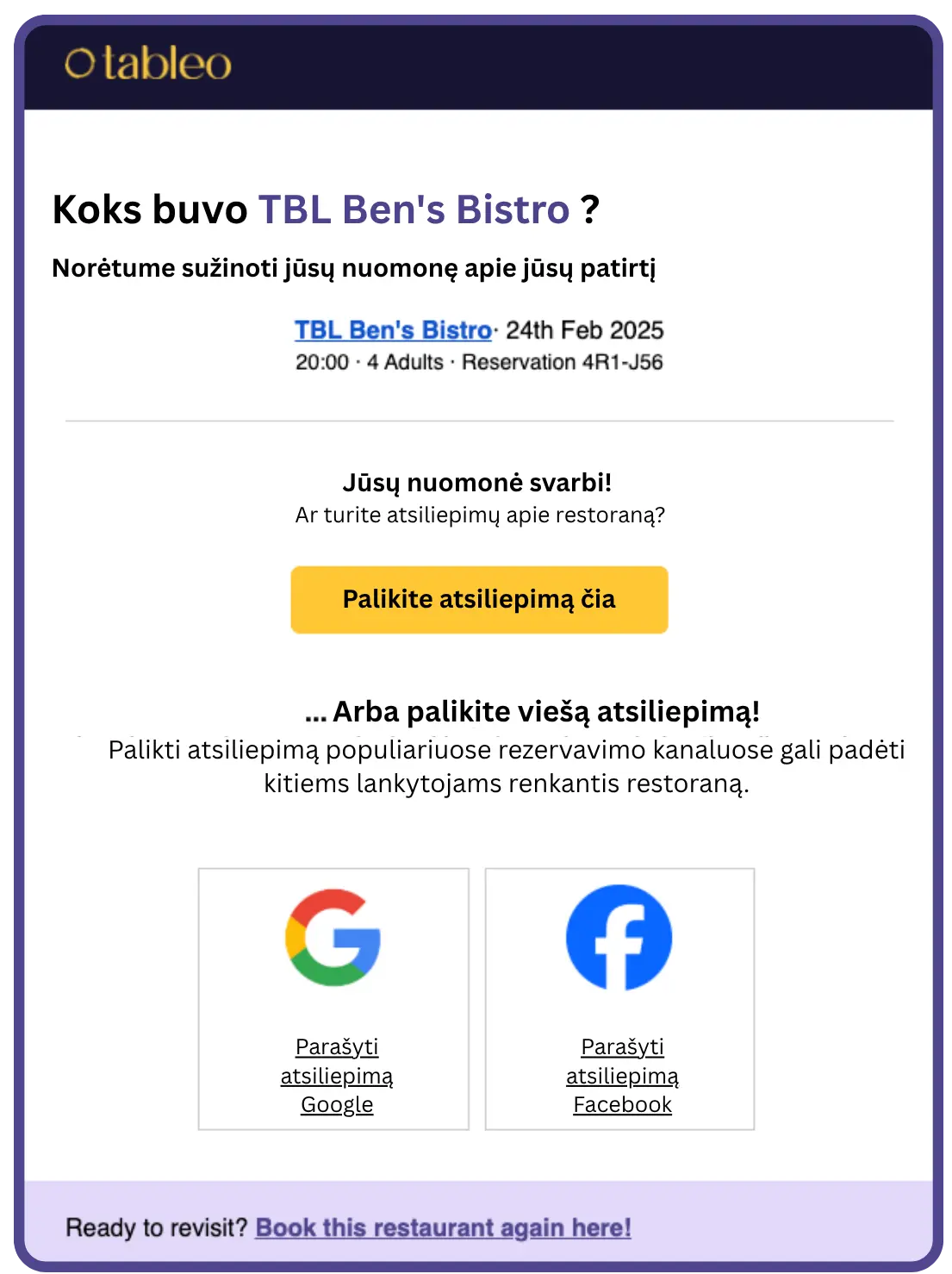
Task: Open the TBL Ben's Bistro restaurant link
Action: click(x=393, y=330)
